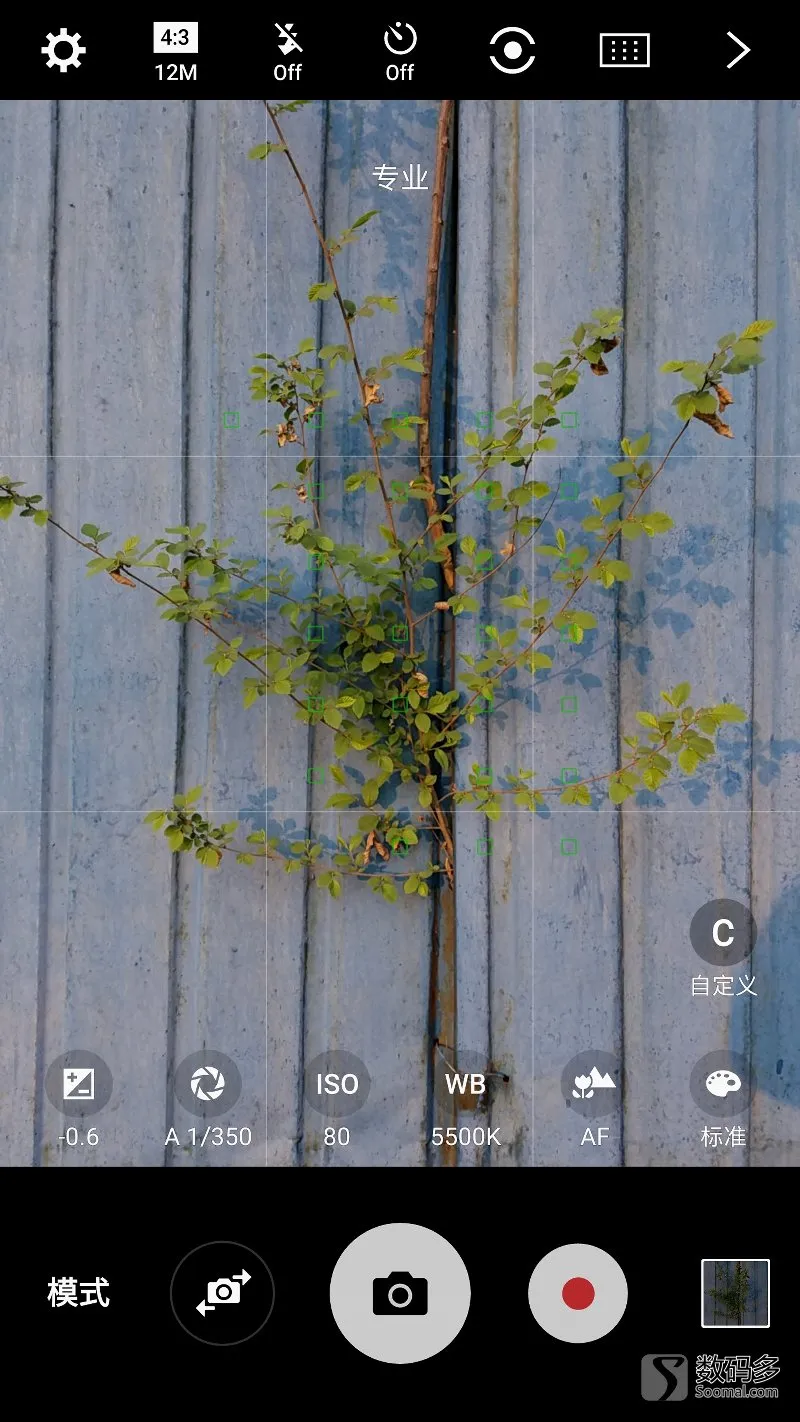This screenshot has width=800, height=1422.
Task: Open the custom (自定义) preset
Action: (x=723, y=934)
